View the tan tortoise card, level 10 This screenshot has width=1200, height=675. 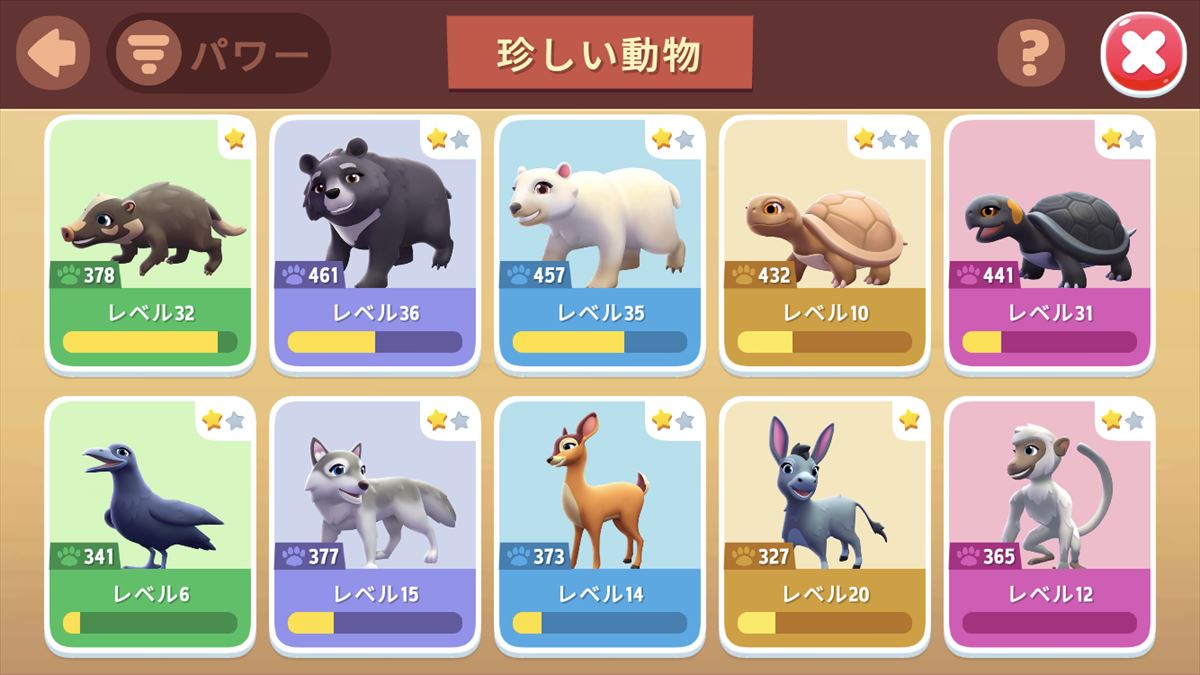[825, 242]
